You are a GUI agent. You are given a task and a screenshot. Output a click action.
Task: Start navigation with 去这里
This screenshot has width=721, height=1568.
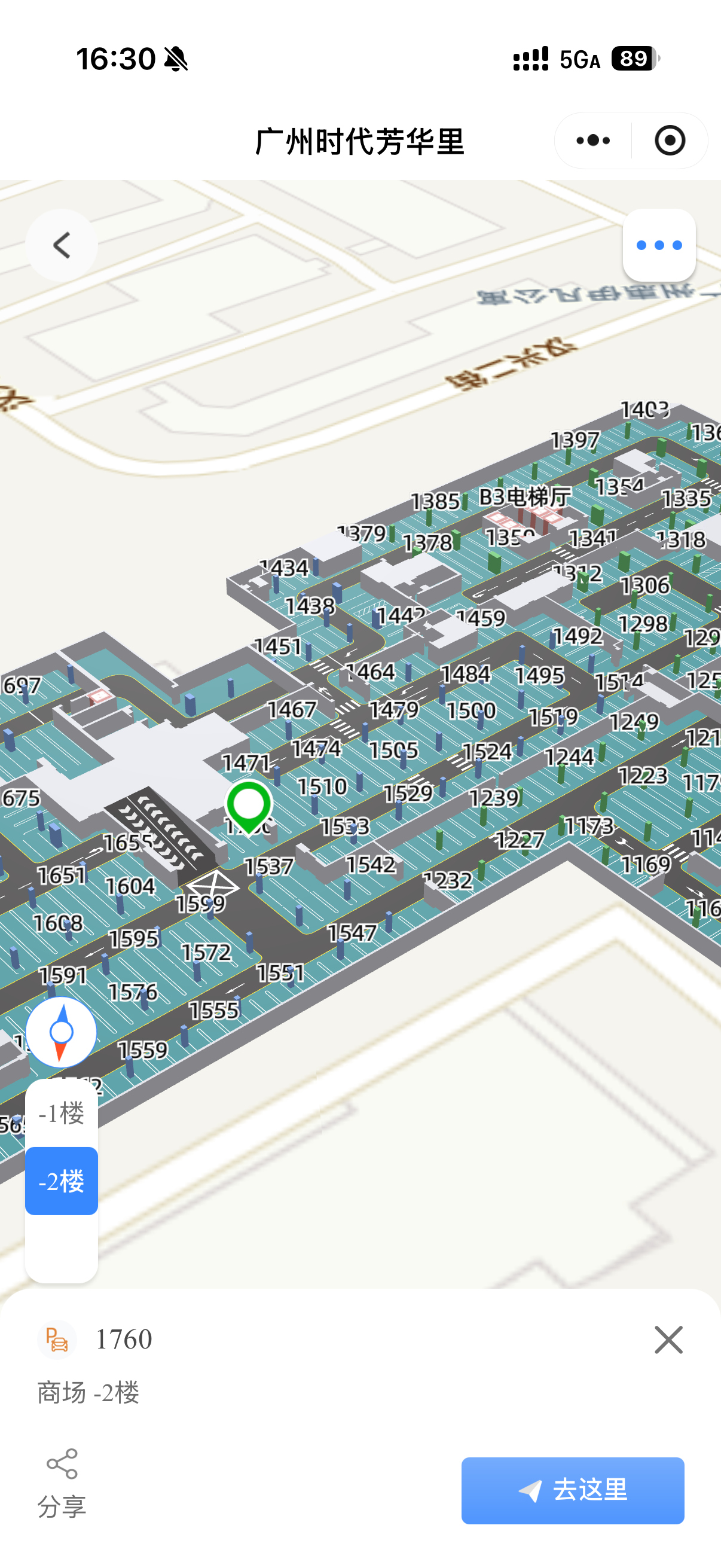click(x=572, y=1490)
